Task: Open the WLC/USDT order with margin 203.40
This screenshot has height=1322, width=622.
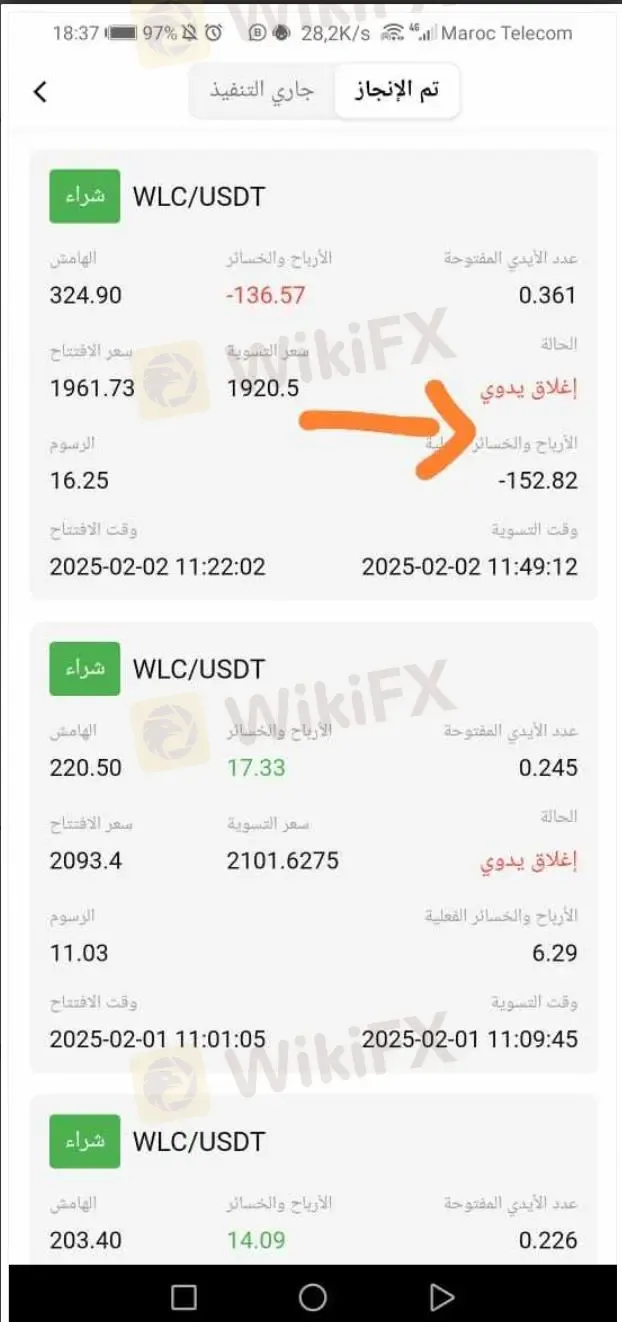Action: [313, 1180]
